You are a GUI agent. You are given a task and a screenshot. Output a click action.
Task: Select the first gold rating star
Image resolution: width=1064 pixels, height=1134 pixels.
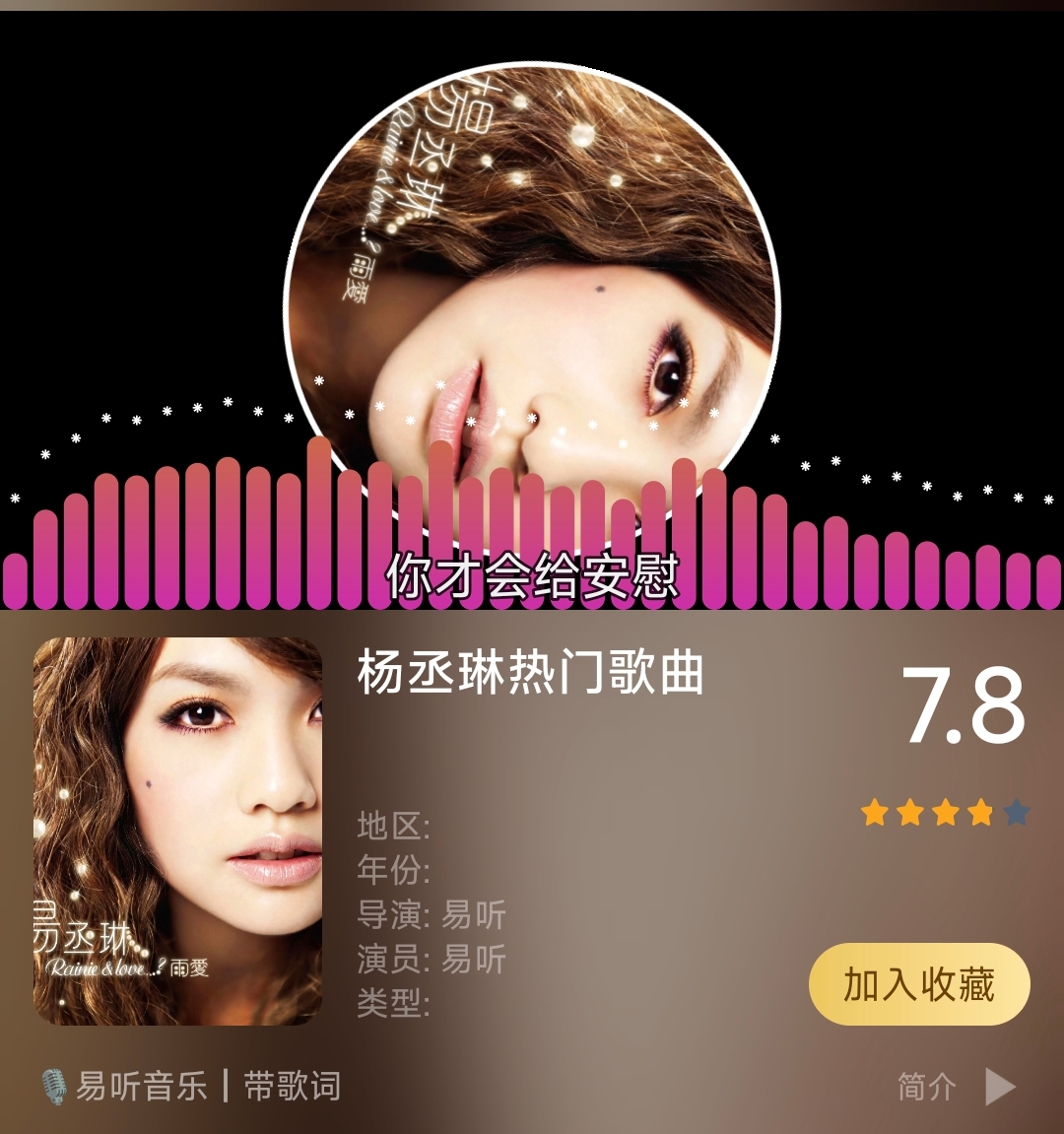[x=876, y=810]
